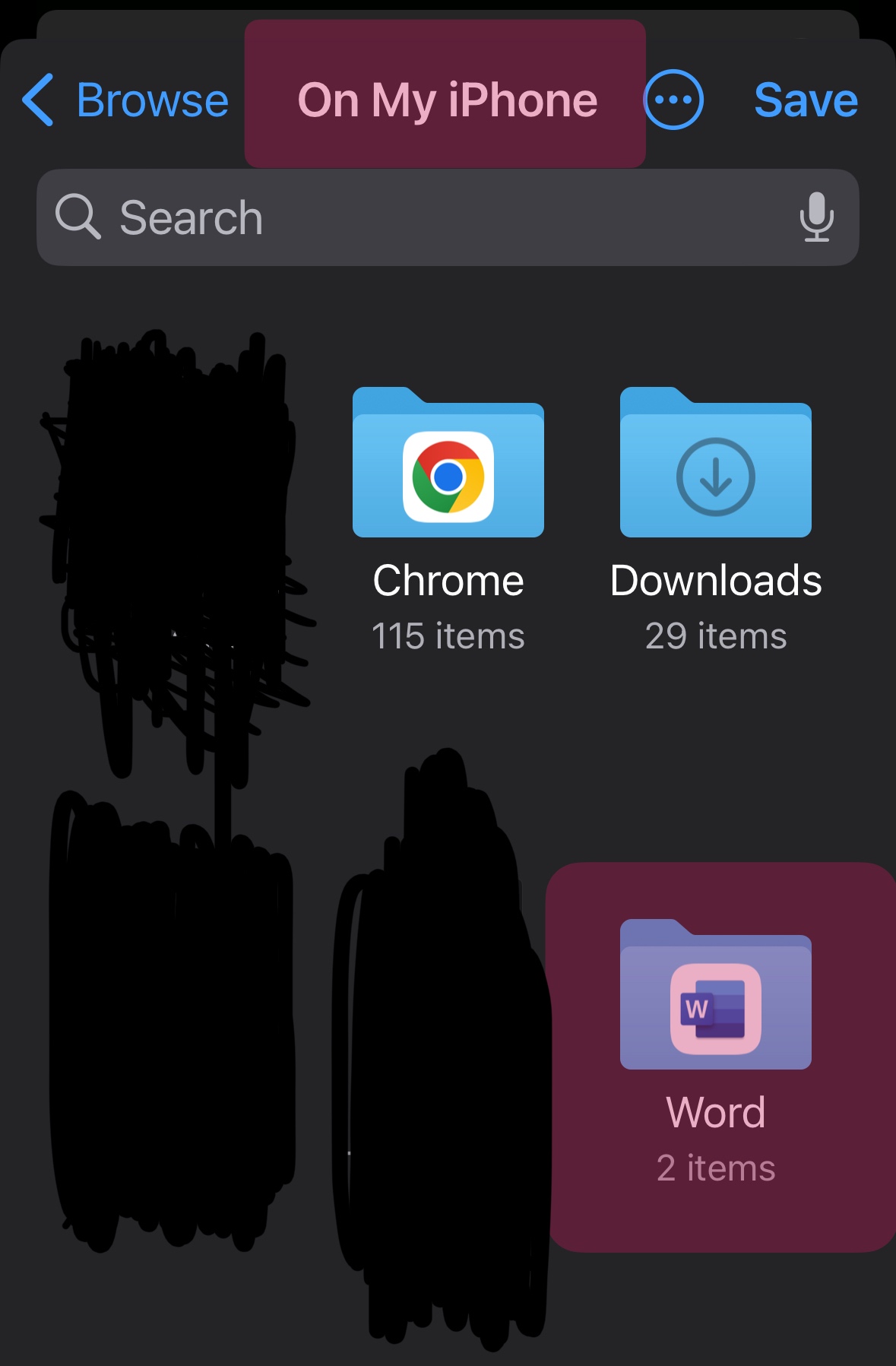Tap the Search field

pos(426,217)
